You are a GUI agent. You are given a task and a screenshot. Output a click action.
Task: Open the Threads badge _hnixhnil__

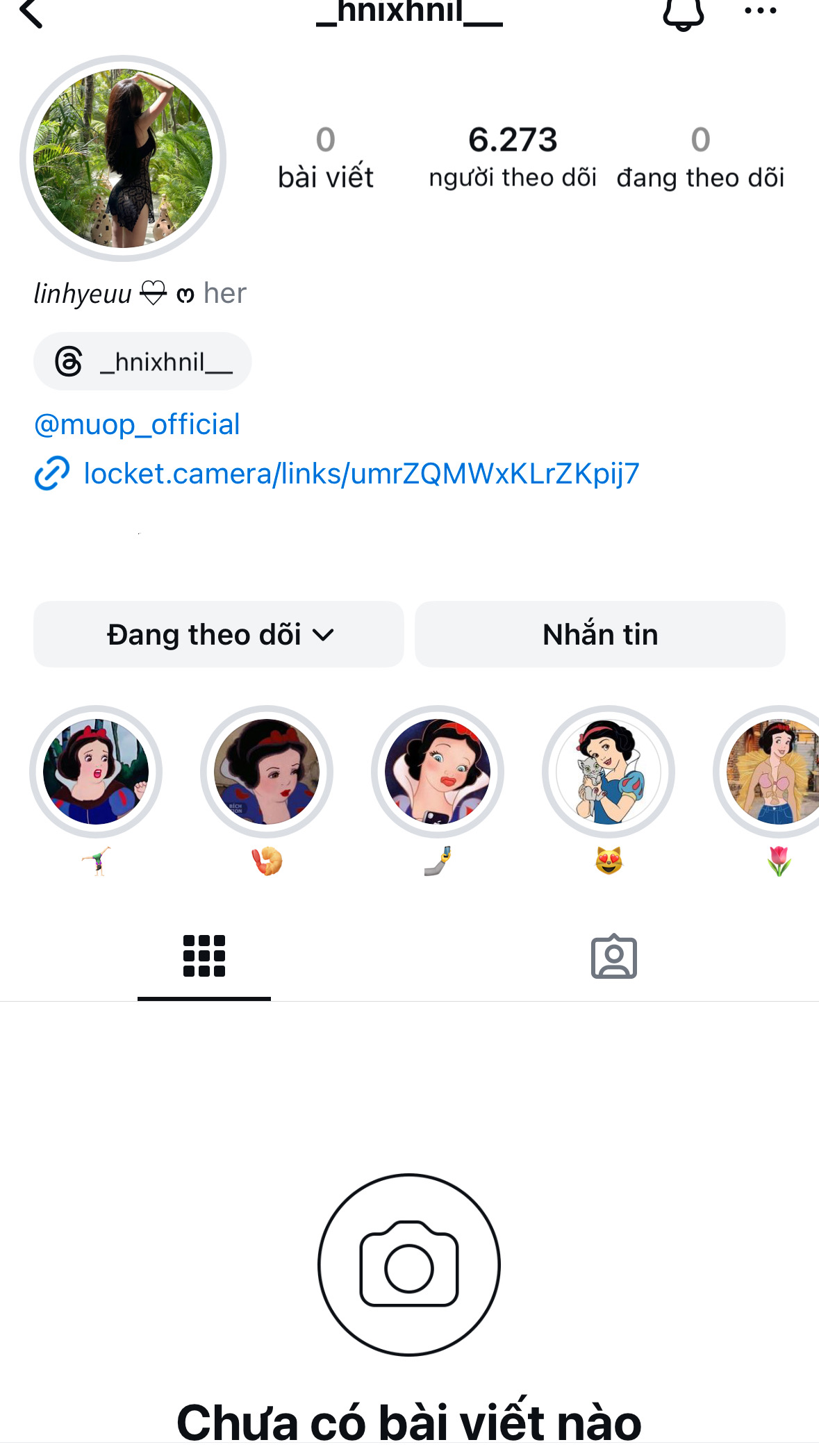coord(142,362)
